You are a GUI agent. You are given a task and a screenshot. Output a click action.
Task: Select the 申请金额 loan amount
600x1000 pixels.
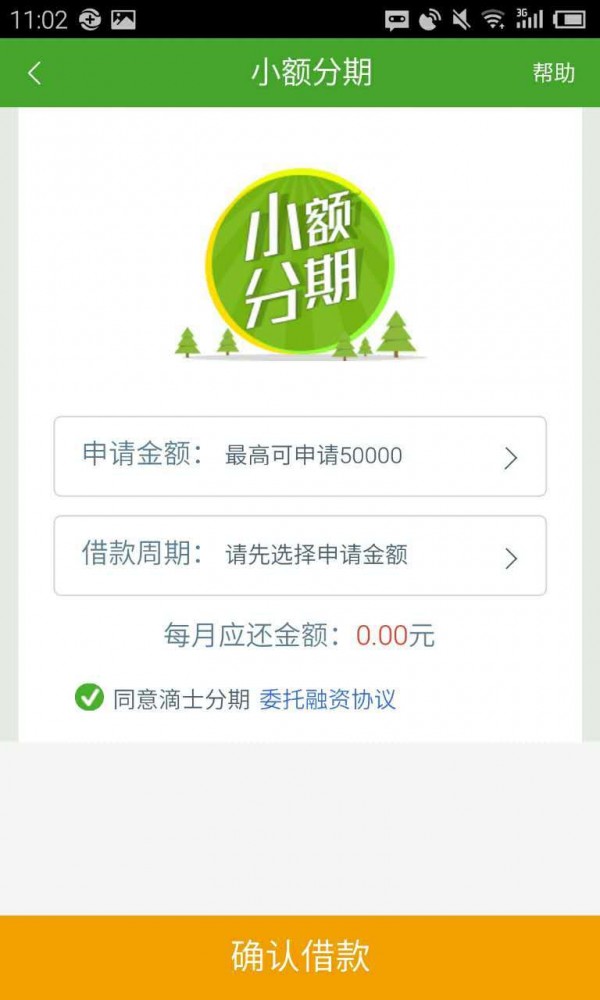300,456
